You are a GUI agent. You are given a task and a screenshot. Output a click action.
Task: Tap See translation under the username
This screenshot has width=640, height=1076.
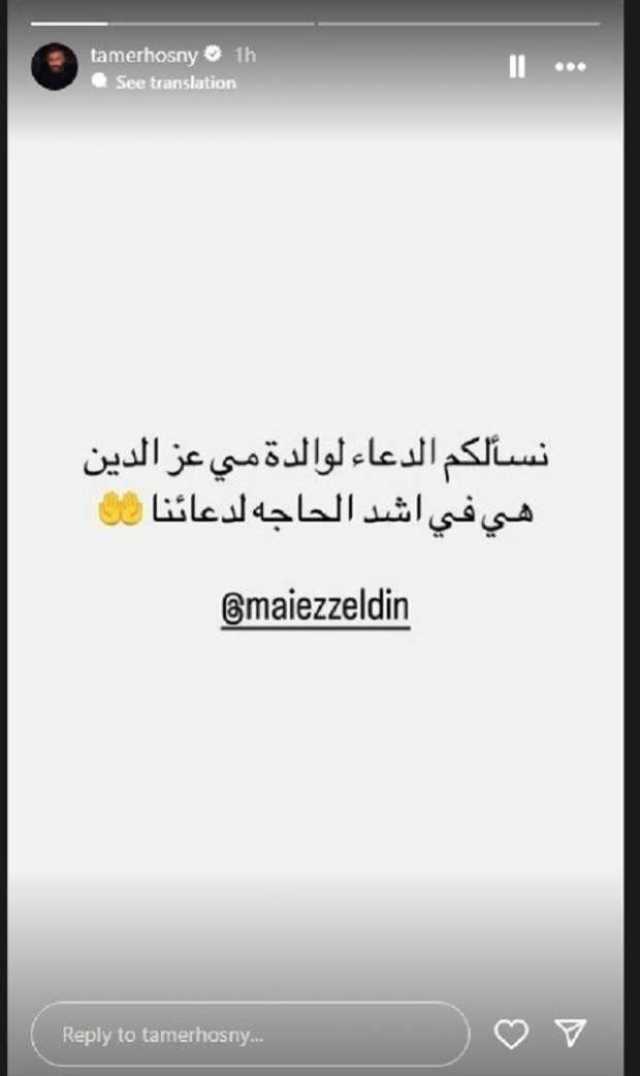175,83
